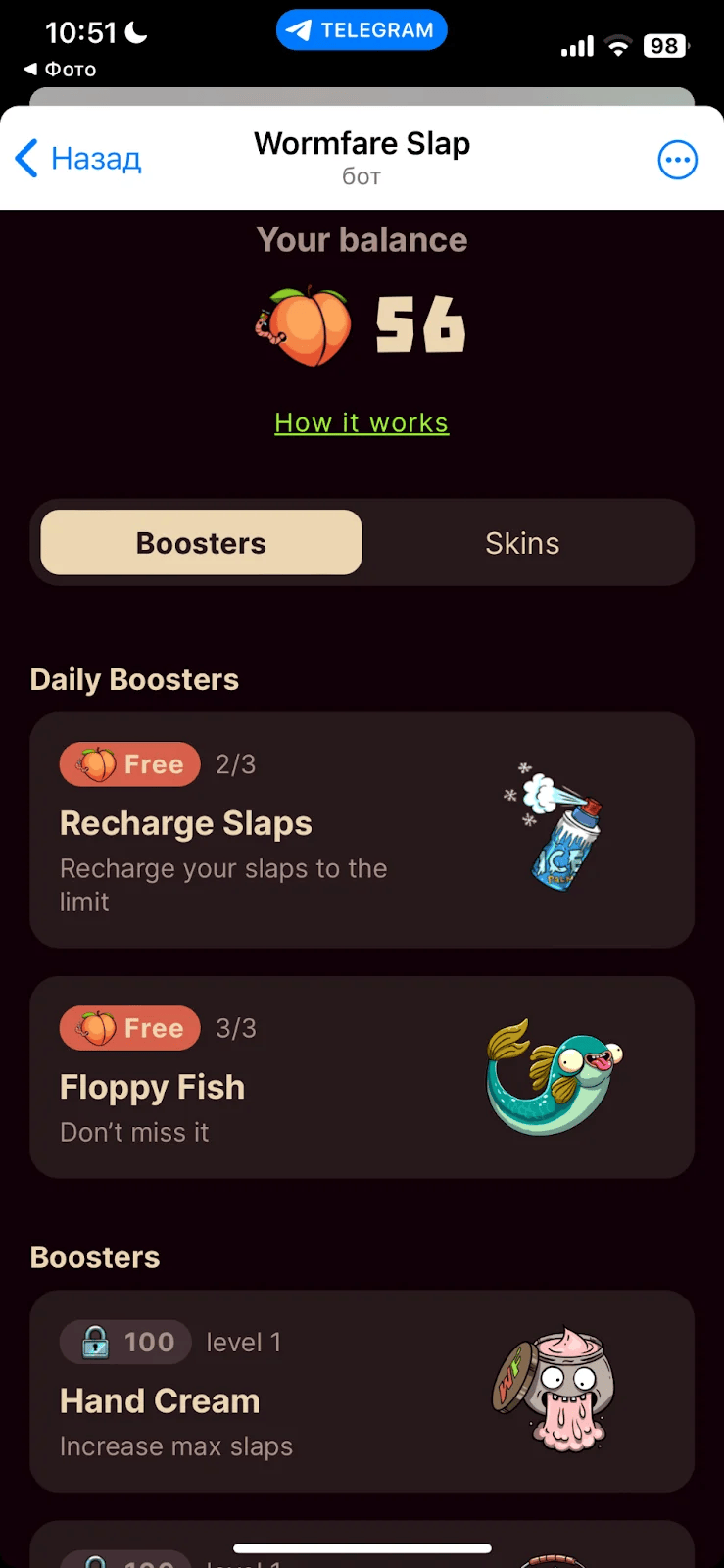Use the Floppy Fish daily booster
This screenshot has width=724, height=1568.
(x=362, y=1076)
